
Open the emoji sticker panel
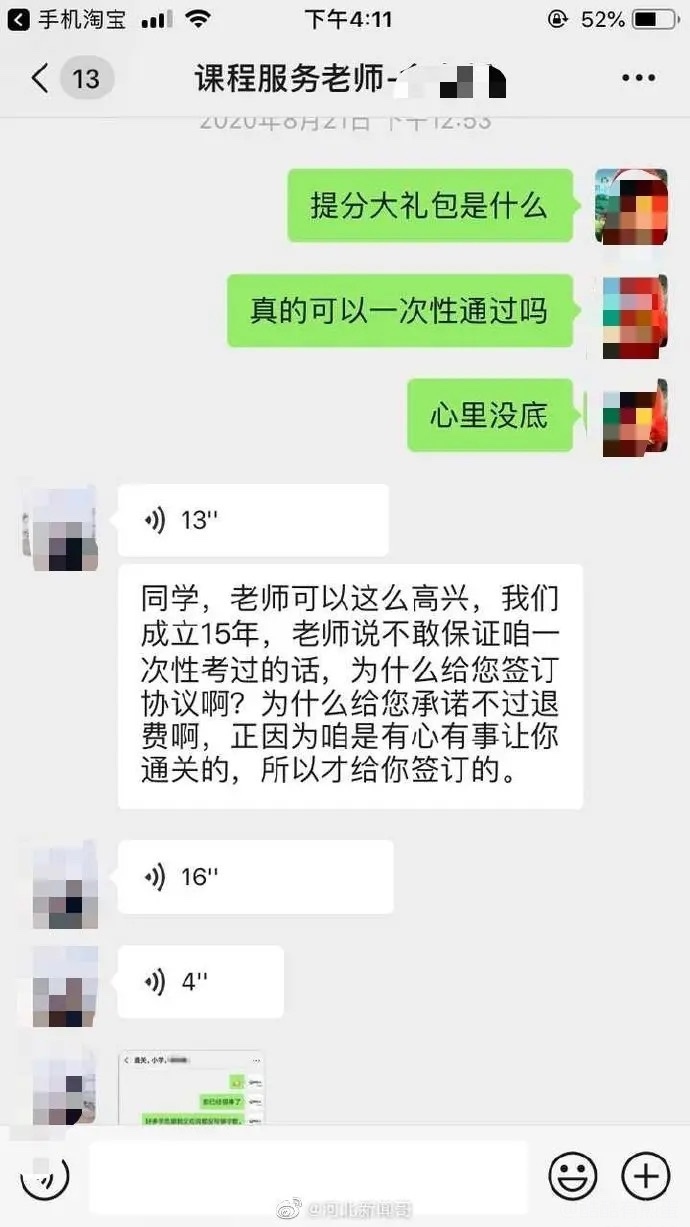click(x=573, y=1177)
